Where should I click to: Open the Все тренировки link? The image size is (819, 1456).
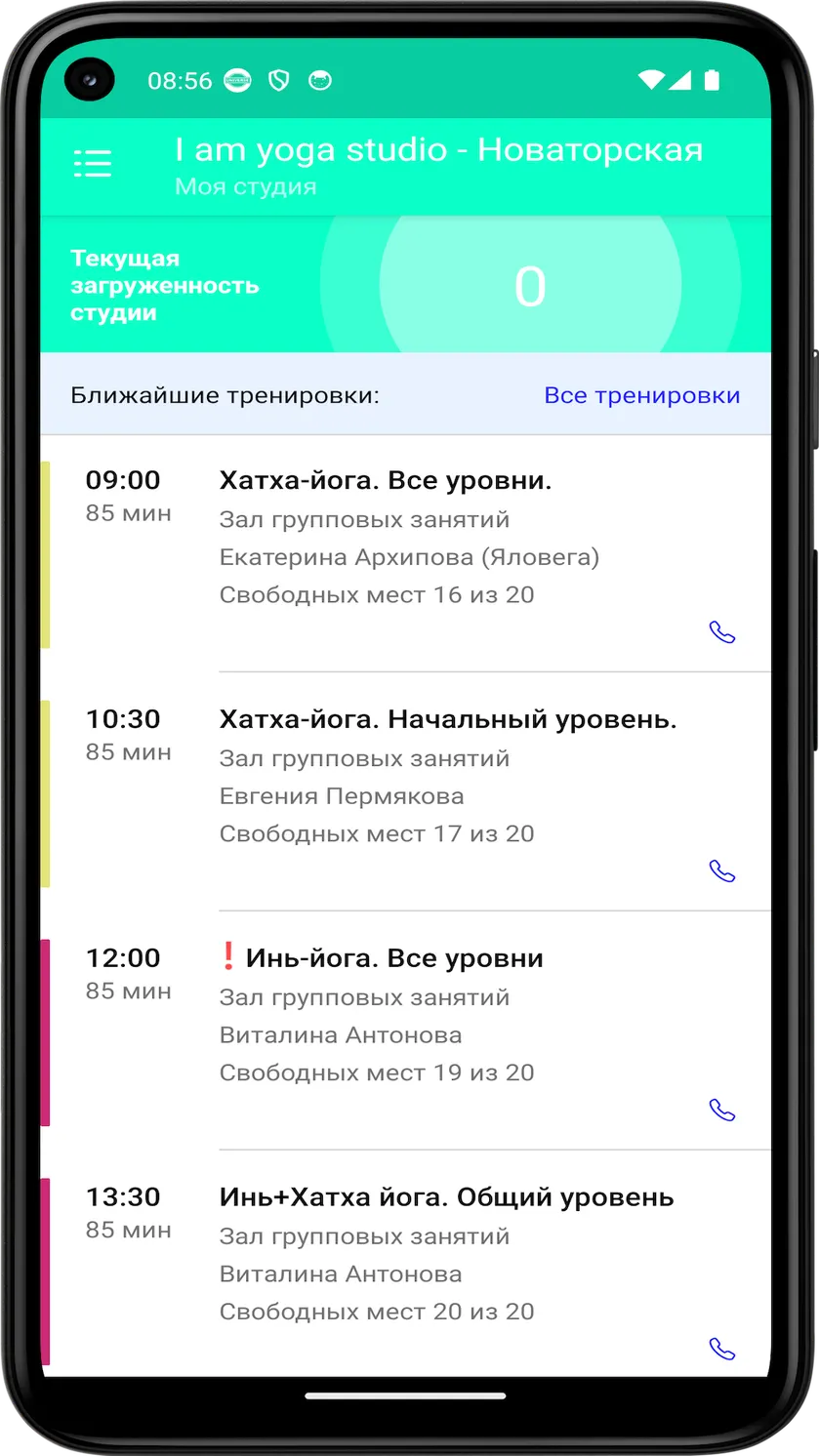(x=641, y=395)
